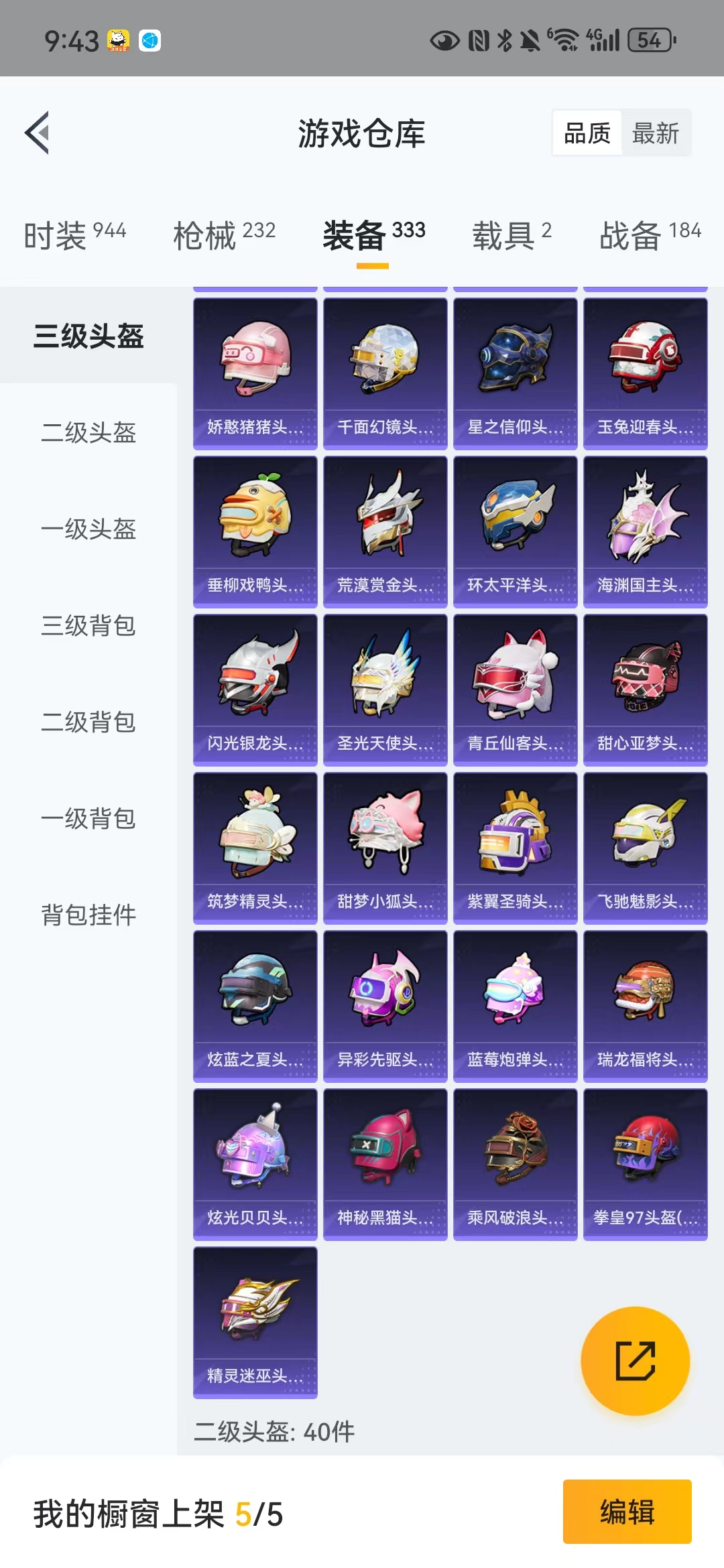Image resolution: width=724 pixels, height=1568 pixels.
Task: Go back using the top-left arrow
Action: (38, 133)
